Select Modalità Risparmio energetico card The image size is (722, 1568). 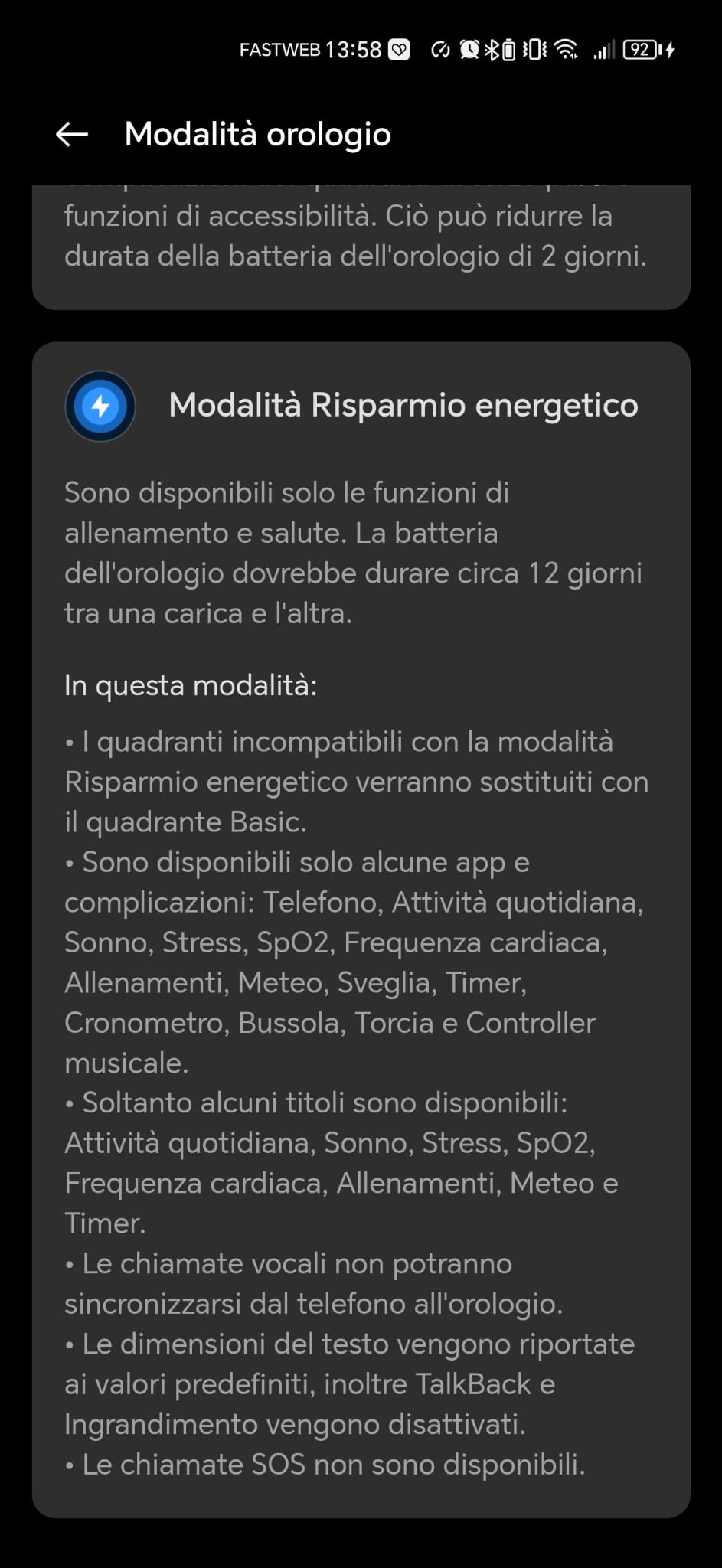coord(361,929)
